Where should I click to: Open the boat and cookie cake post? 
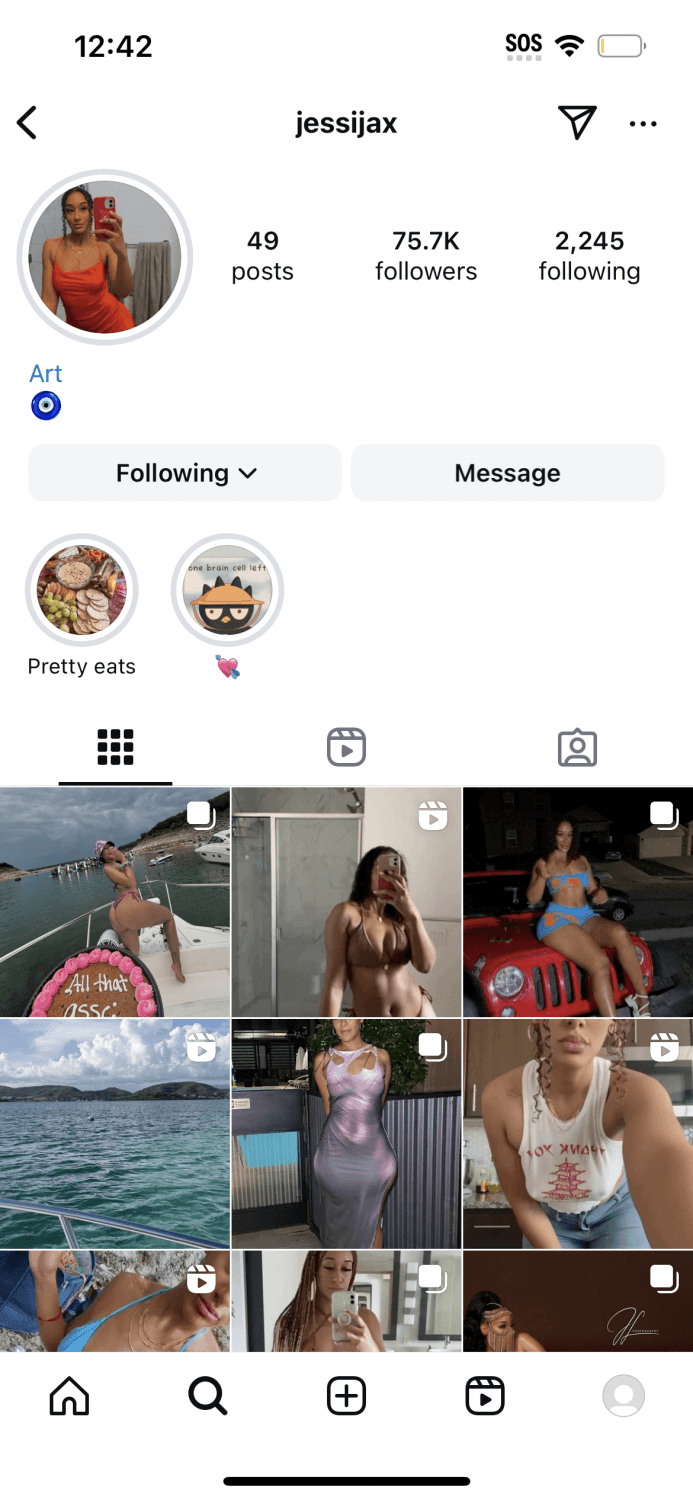[x=115, y=902]
